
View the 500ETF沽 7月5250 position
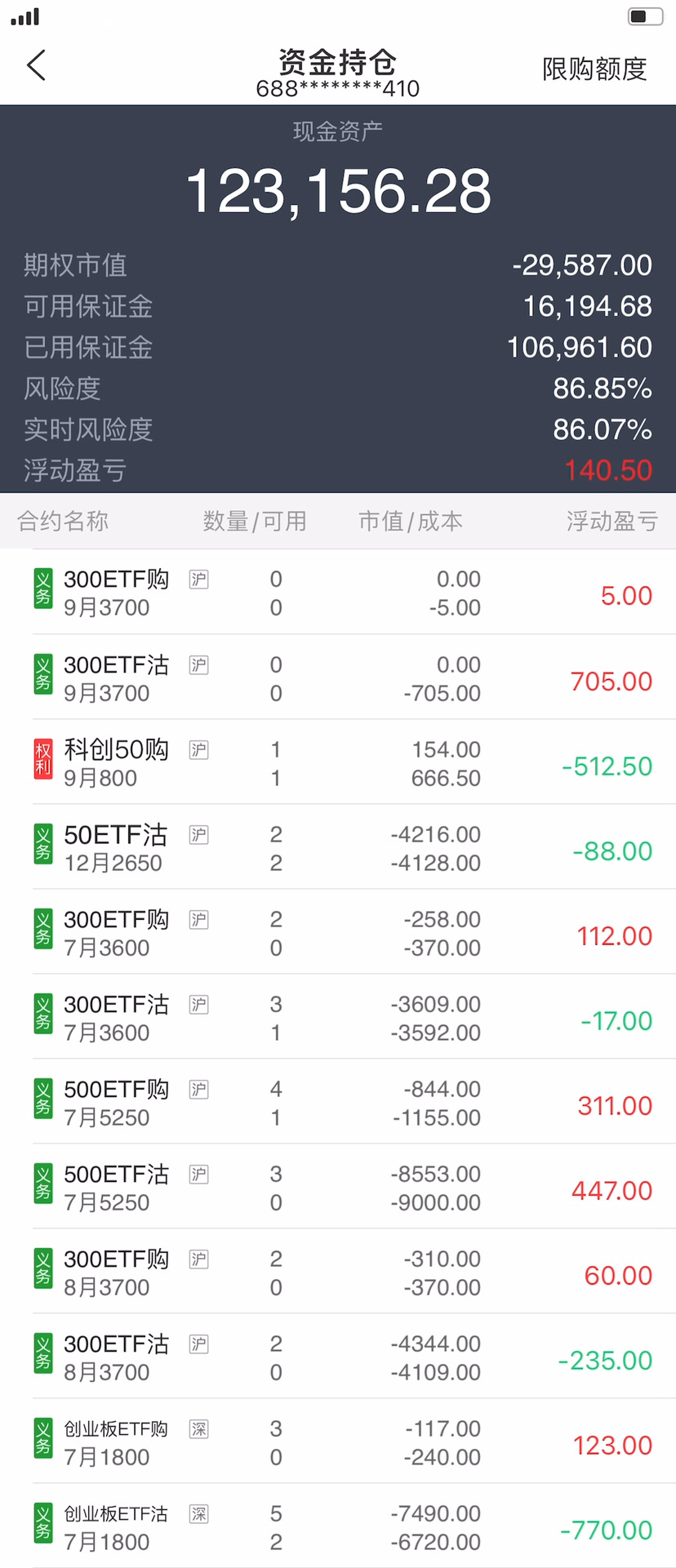(338, 1188)
